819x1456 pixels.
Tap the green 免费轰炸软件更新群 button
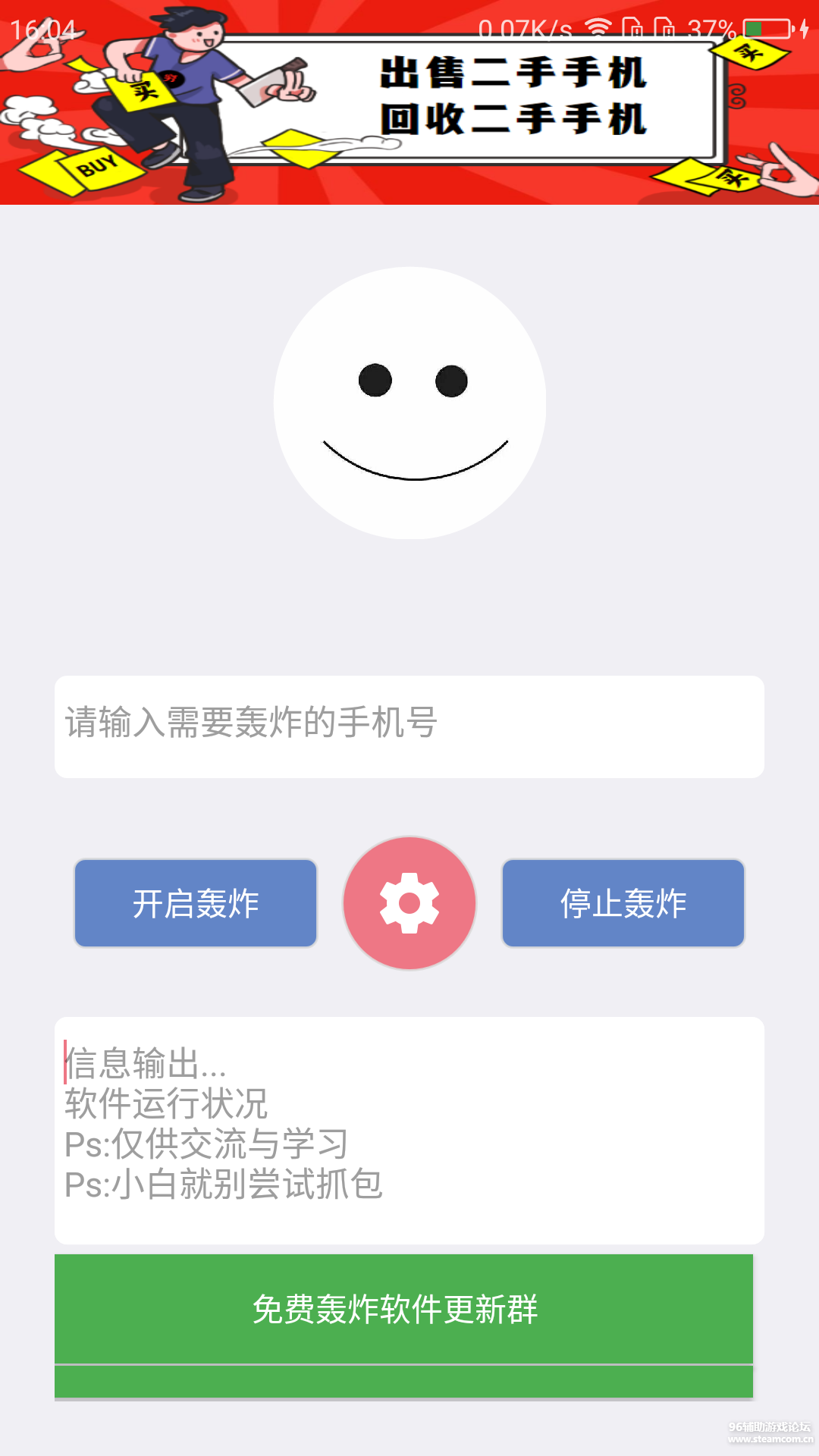pos(409,1310)
